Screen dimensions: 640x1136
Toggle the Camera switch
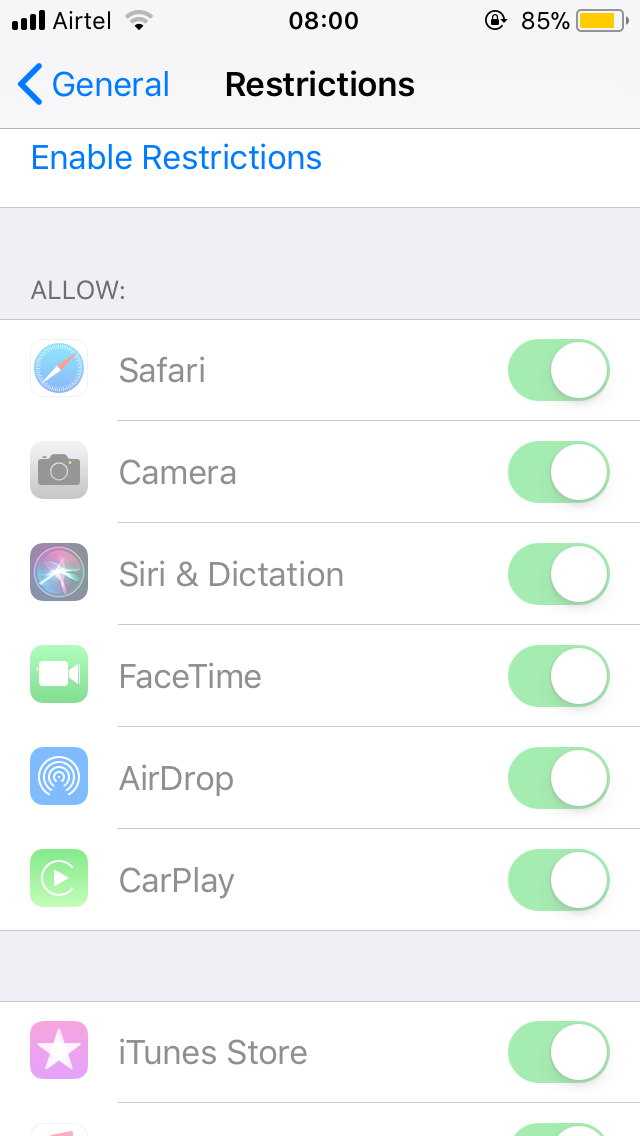558,472
